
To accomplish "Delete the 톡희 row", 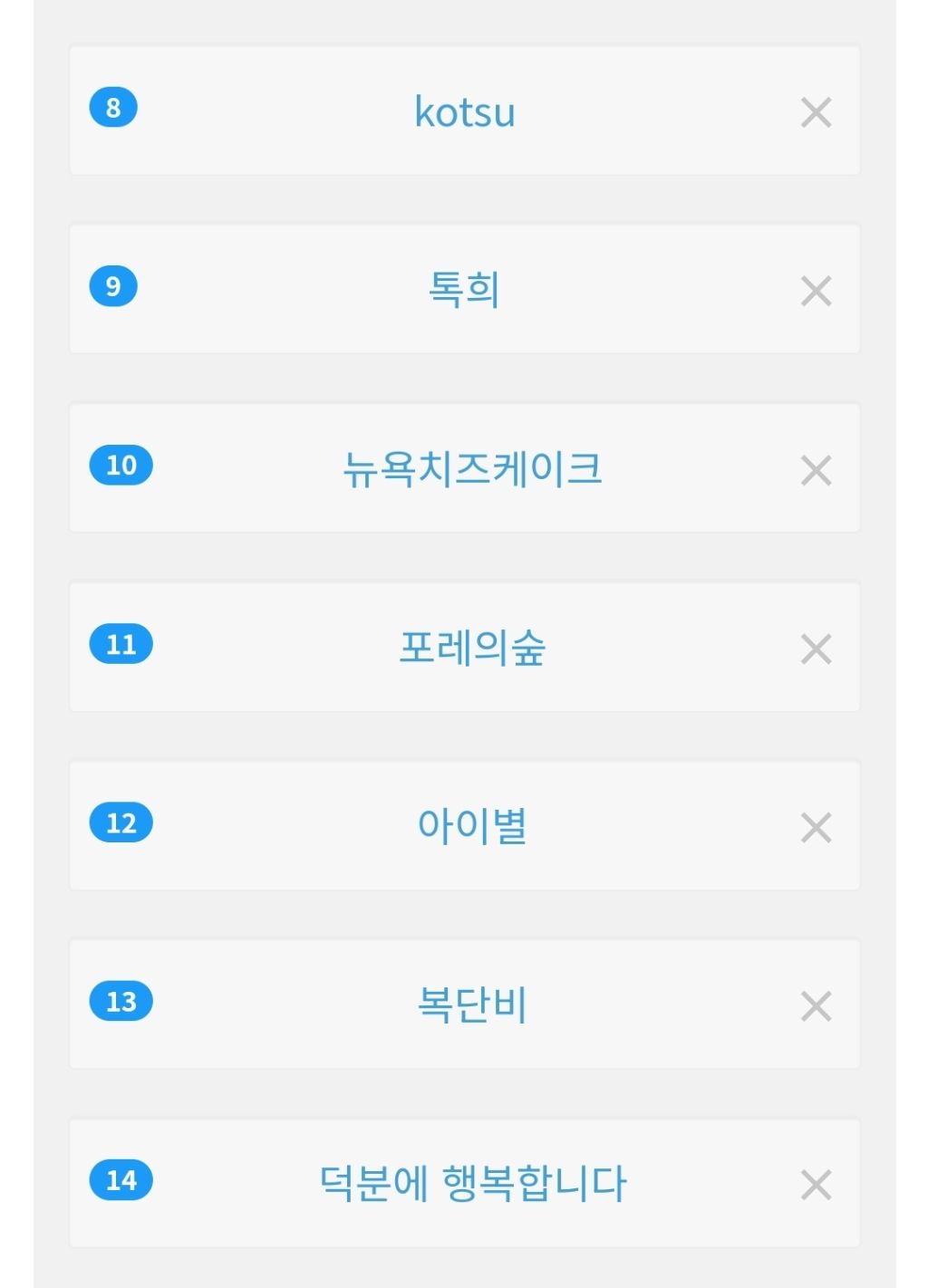I will [x=816, y=292].
